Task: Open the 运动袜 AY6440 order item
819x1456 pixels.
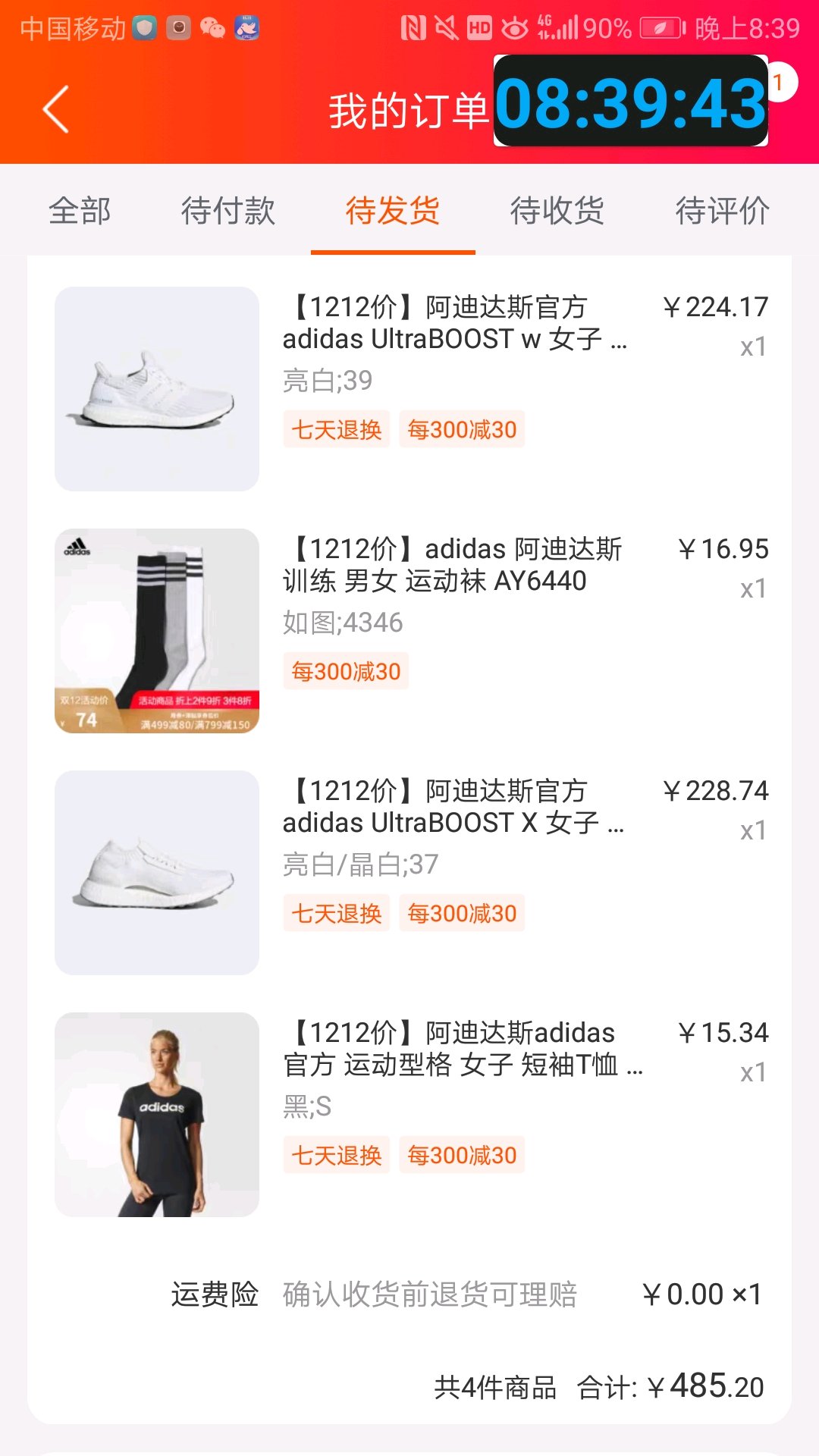Action: point(452,565)
